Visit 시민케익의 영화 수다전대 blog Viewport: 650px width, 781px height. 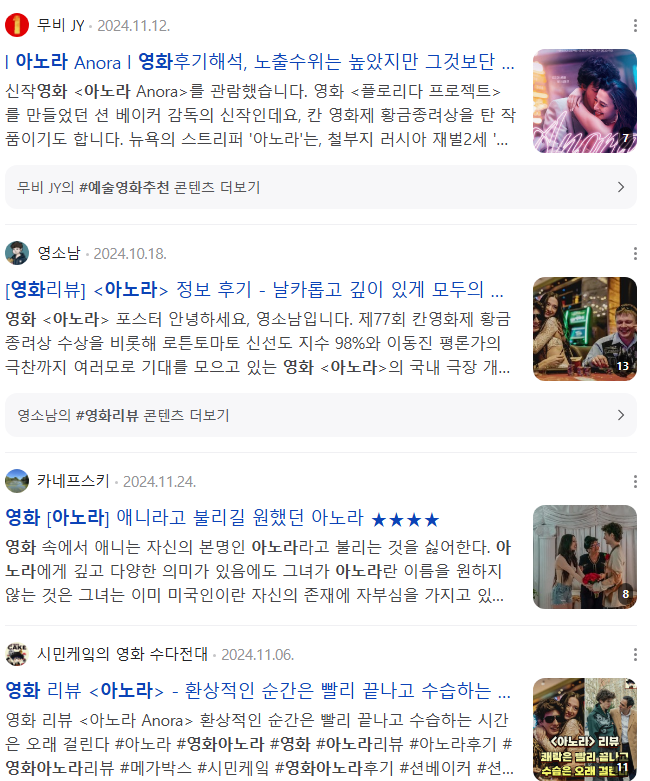122,654
